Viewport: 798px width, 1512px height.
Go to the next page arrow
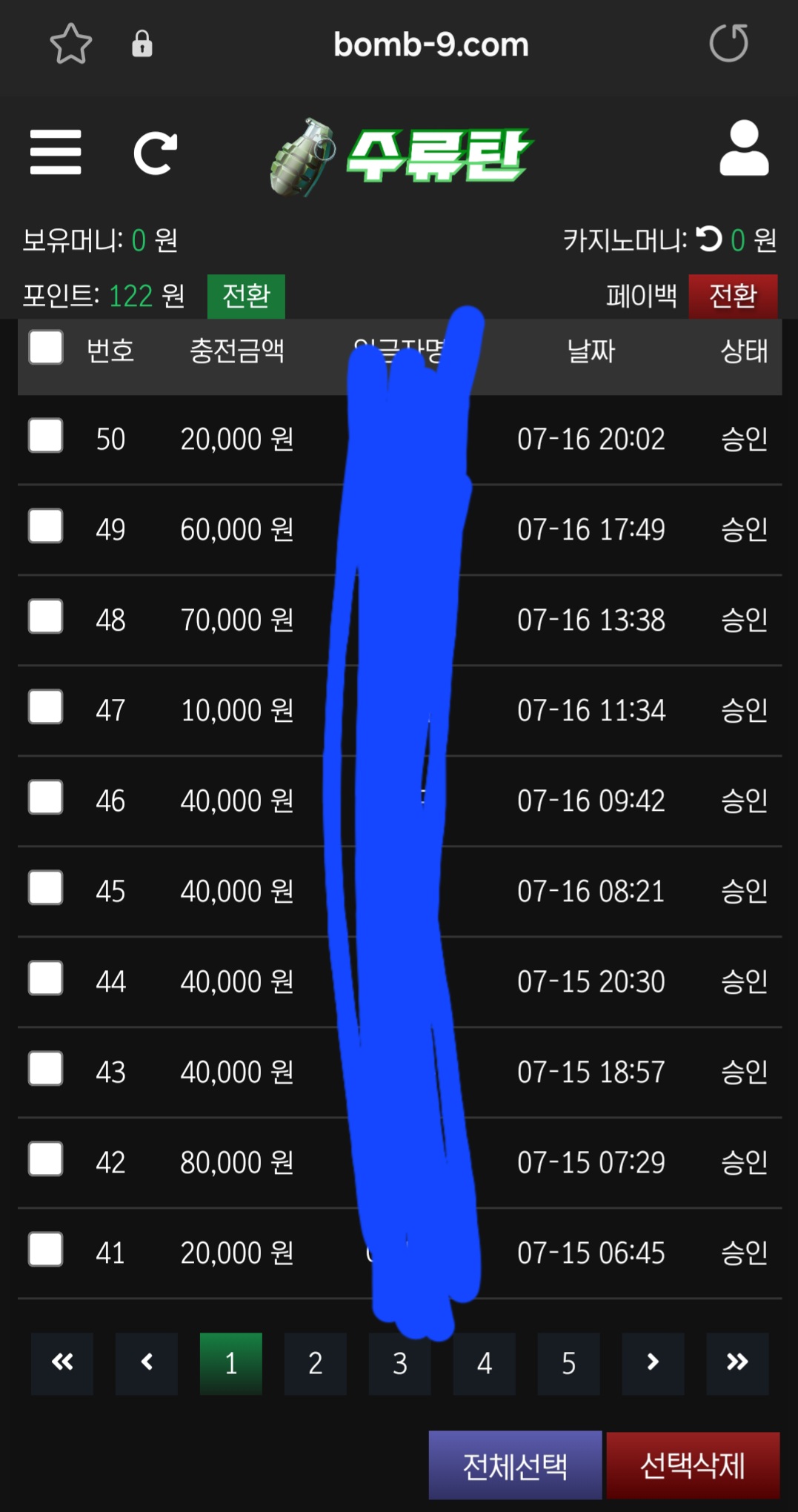point(653,1364)
